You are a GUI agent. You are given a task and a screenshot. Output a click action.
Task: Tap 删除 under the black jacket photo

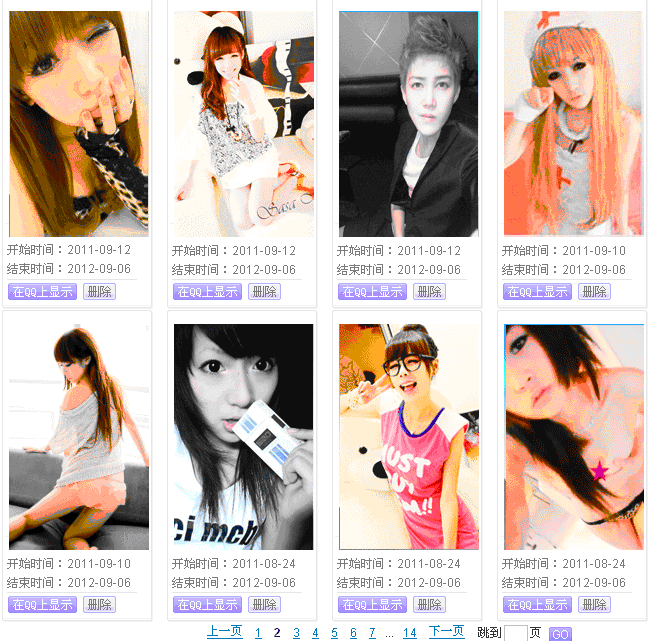point(429,292)
